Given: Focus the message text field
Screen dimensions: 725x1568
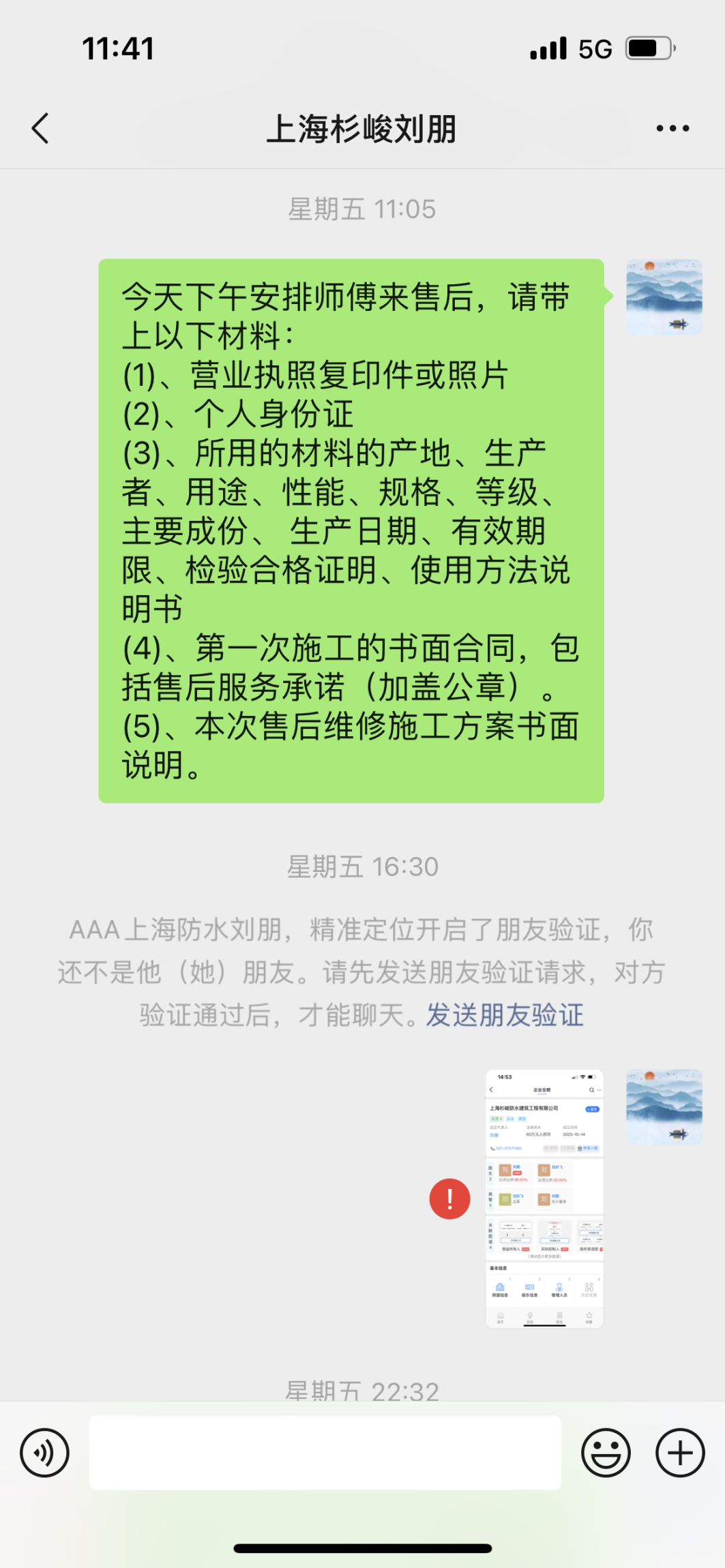Looking at the screenshot, I should coord(325,1453).
